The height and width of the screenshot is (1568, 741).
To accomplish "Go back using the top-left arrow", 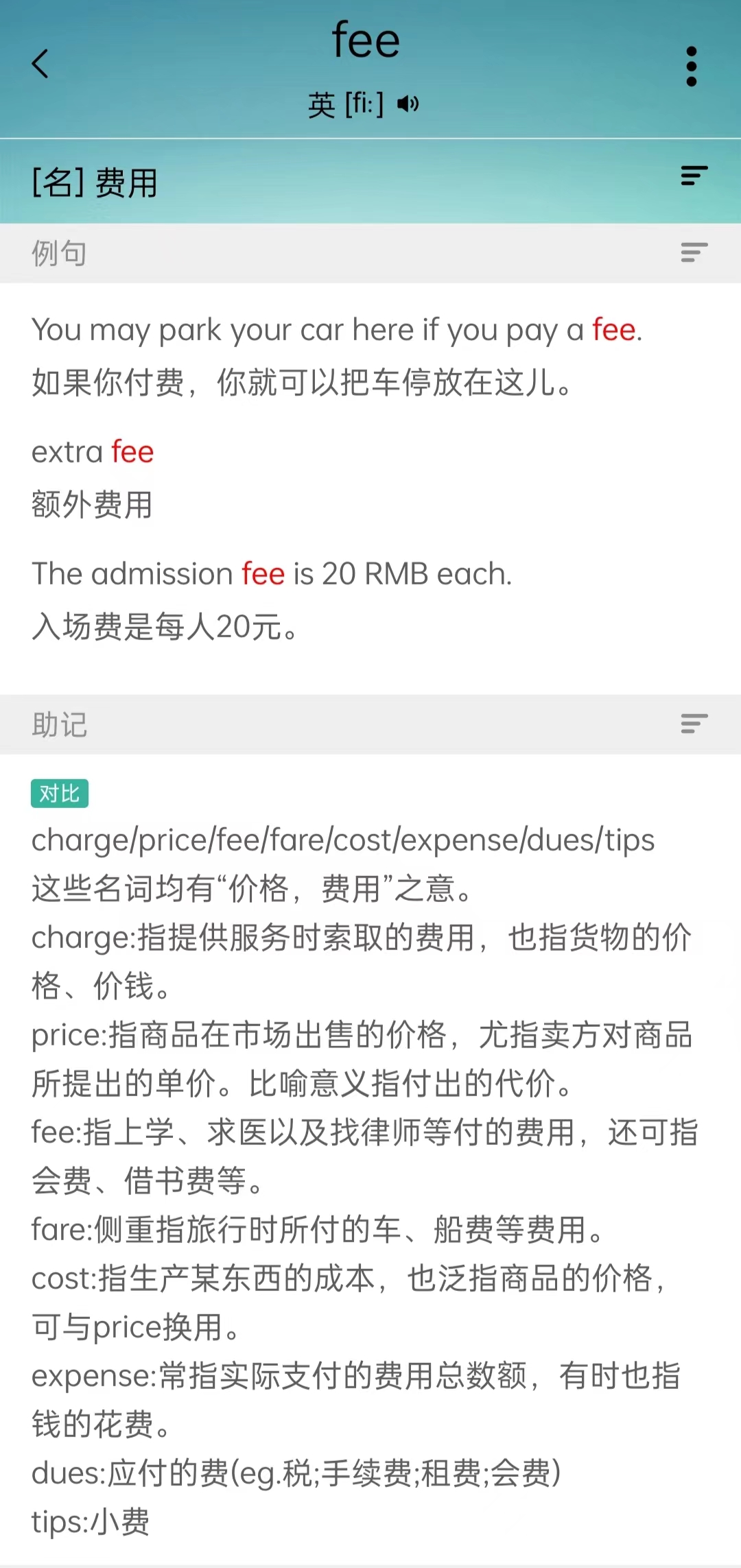I will tap(40, 64).
